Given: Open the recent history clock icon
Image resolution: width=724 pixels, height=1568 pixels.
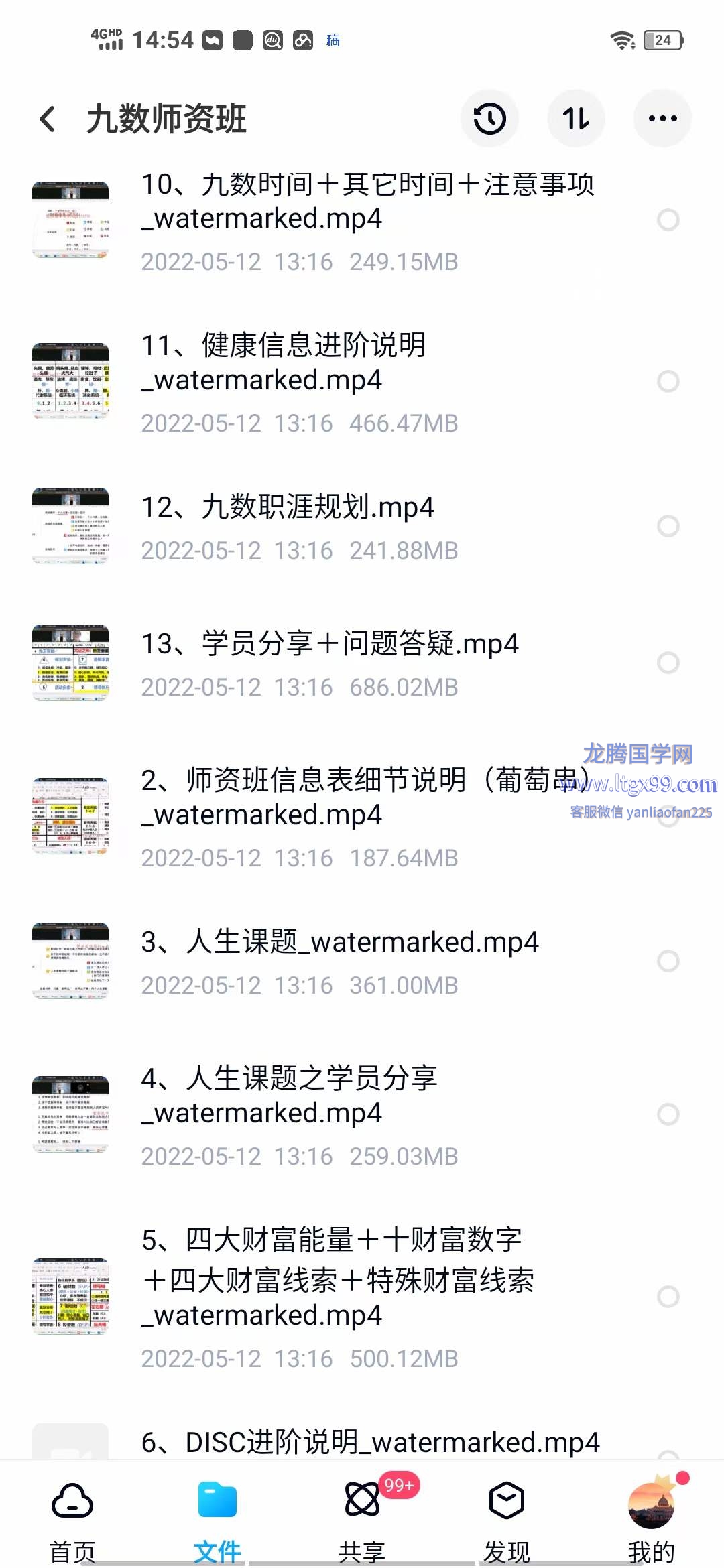Looking at the screenshot, I should tap(489, 119).
